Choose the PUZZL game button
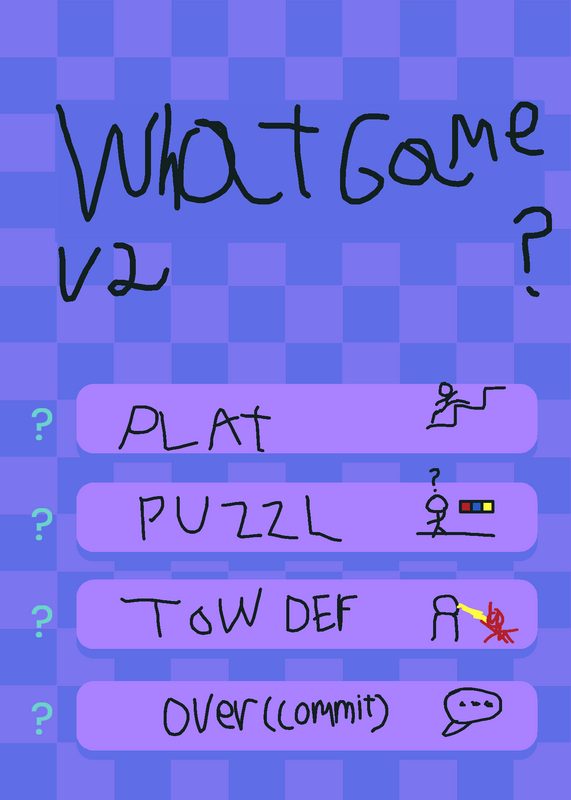This screenshot has height=800, width=571. click(x=307, y=517)
